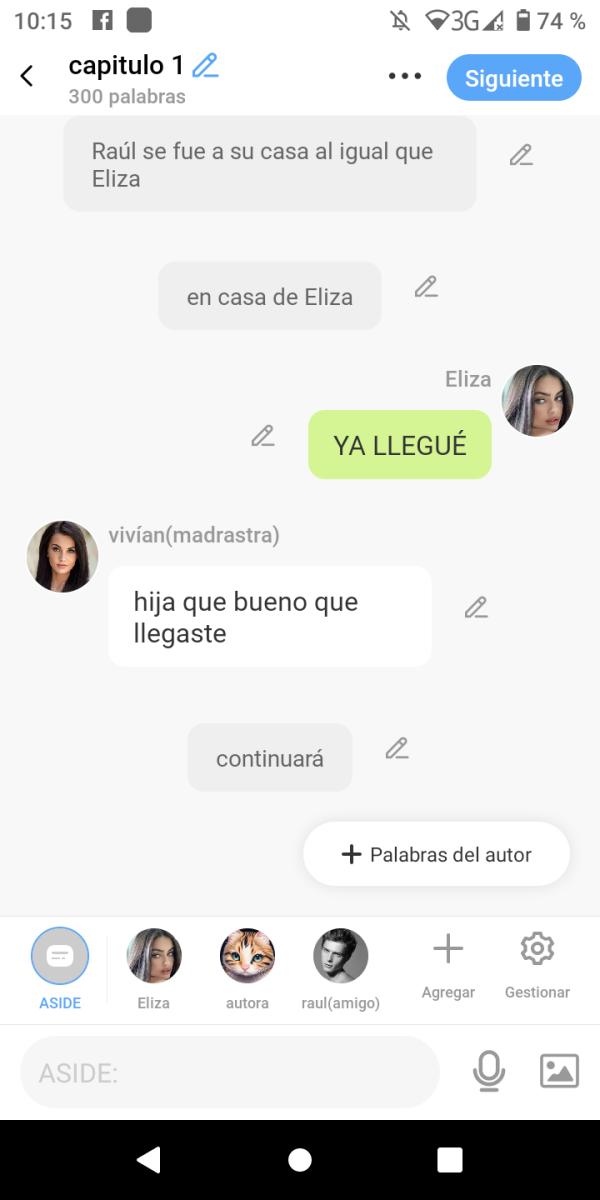Edit Eliza's "YA LLEGUÉ" message

[263, 436]
